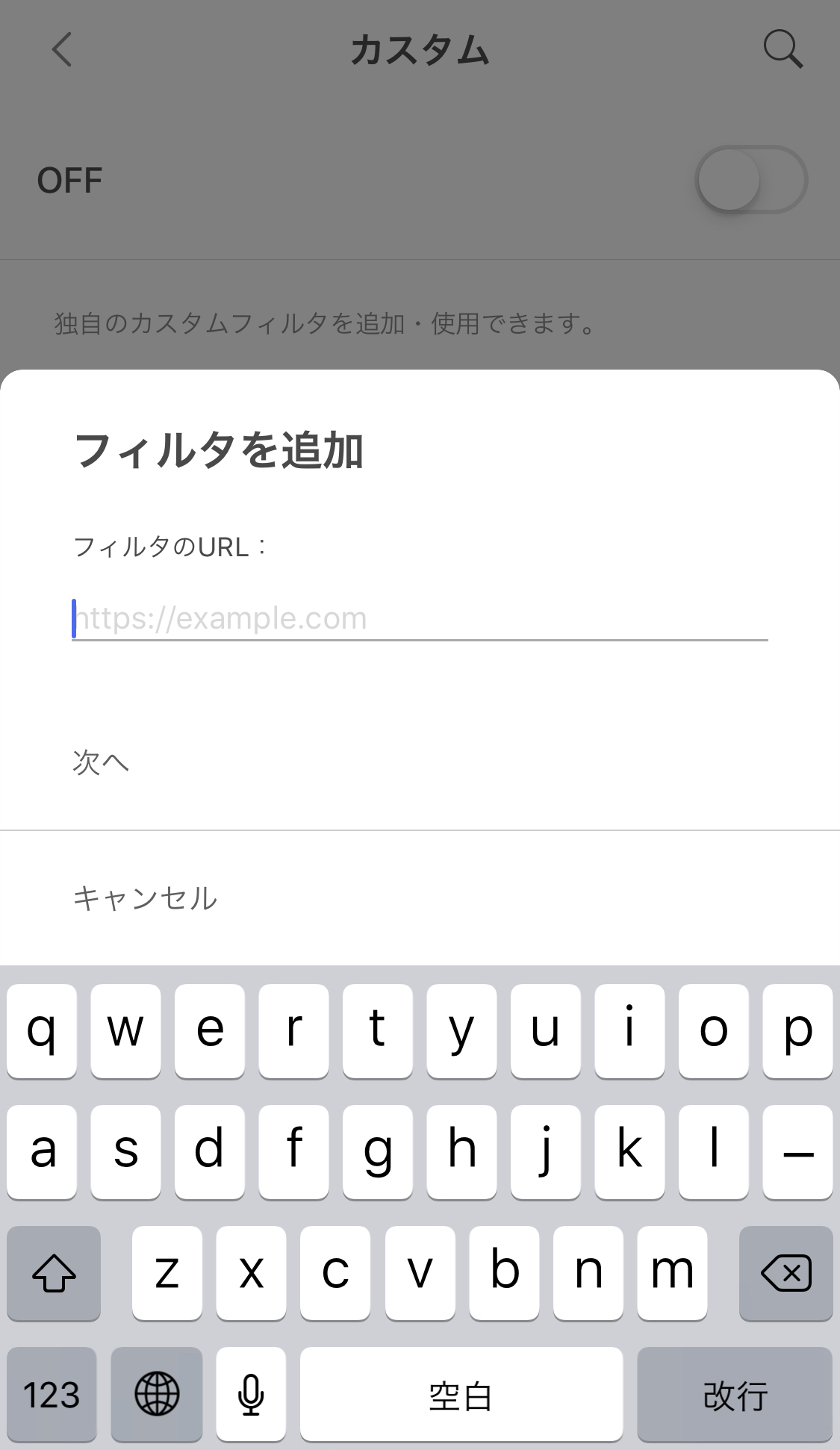840x1450 pixels.
Task: Enable shift on the keyboard
Action: (54, 1273)
